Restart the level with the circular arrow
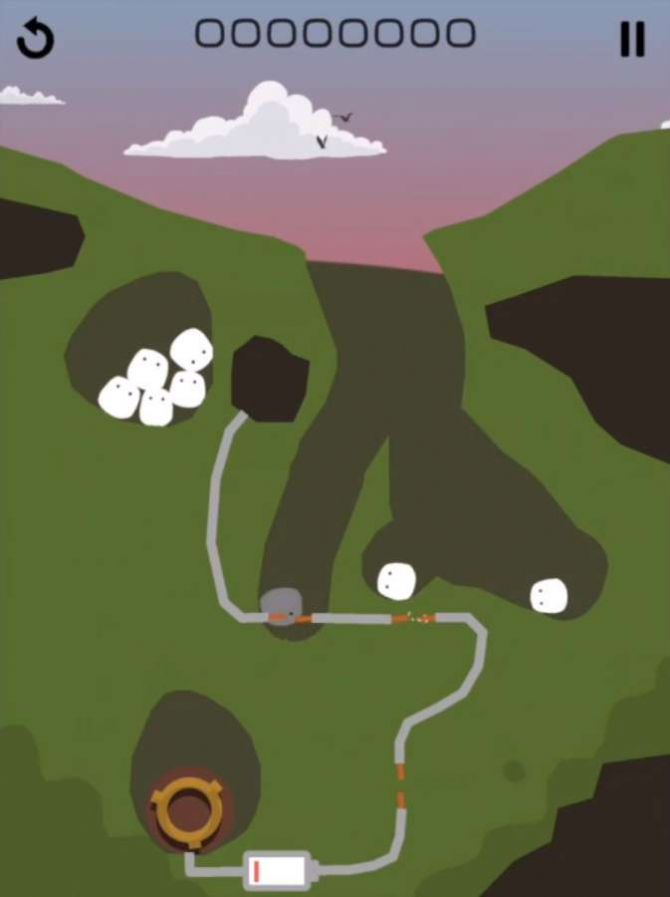The height and width of the screenshot is (897, 670). point(36,38)
